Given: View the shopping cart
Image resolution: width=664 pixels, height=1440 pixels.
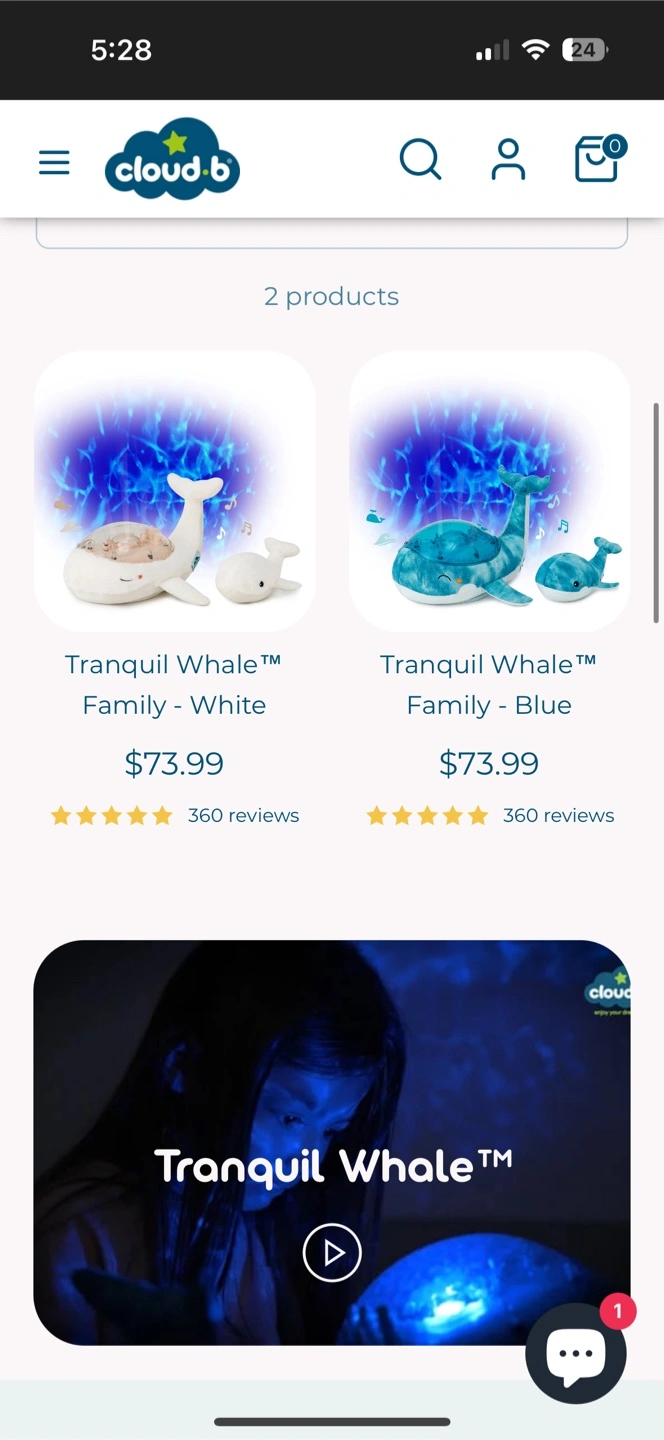Looking at the screenshot, I should pos(600,159).
